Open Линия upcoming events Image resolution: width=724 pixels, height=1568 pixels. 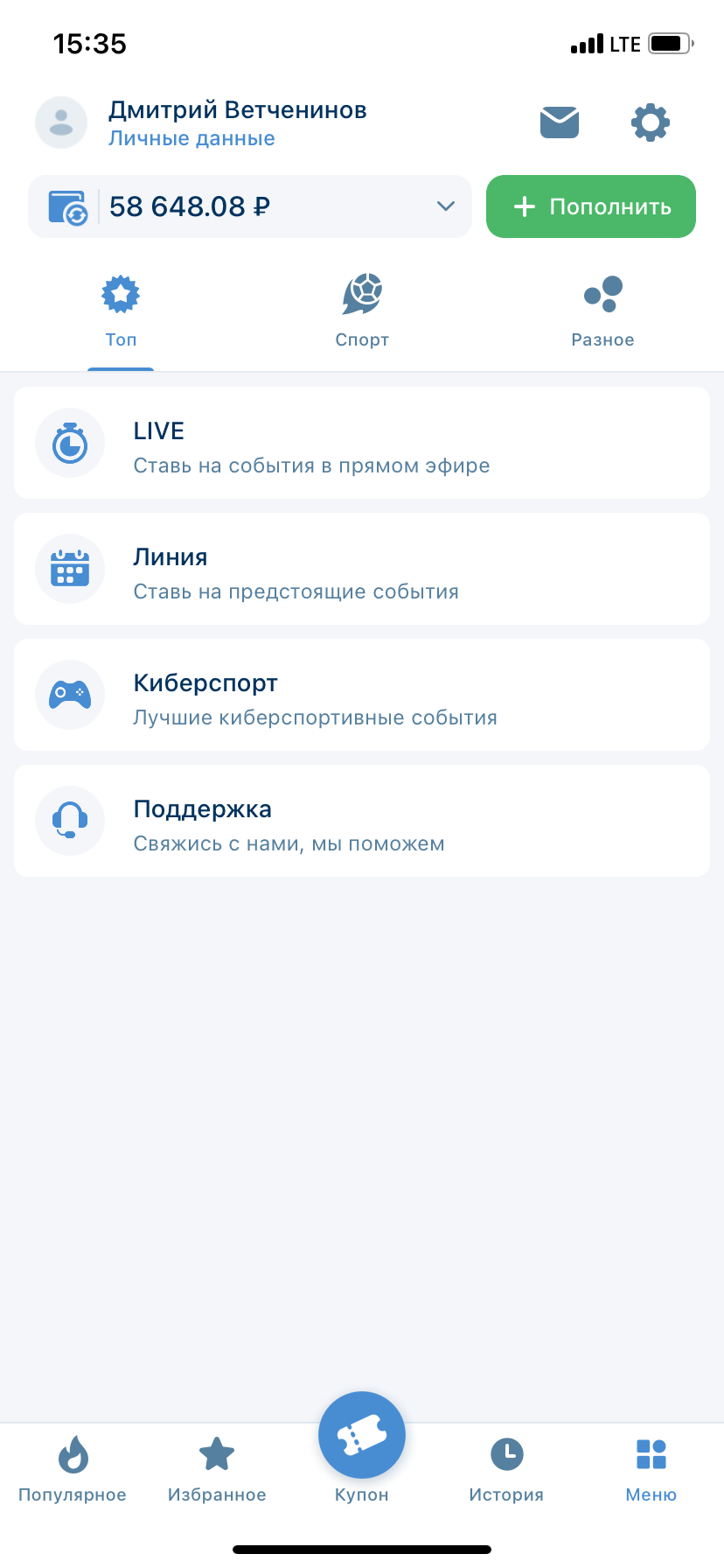[362, 569]
